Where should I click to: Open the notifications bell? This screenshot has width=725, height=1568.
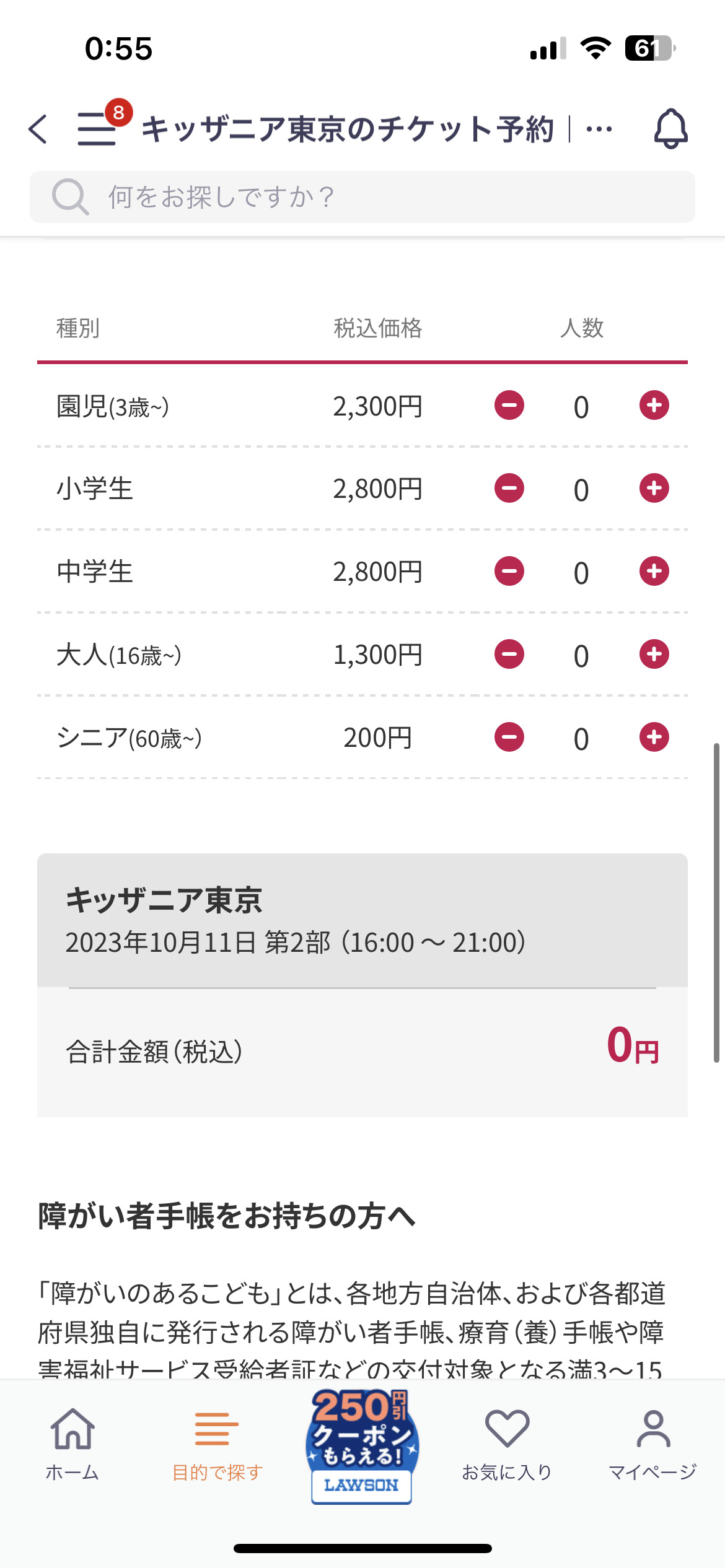(671, 128)
